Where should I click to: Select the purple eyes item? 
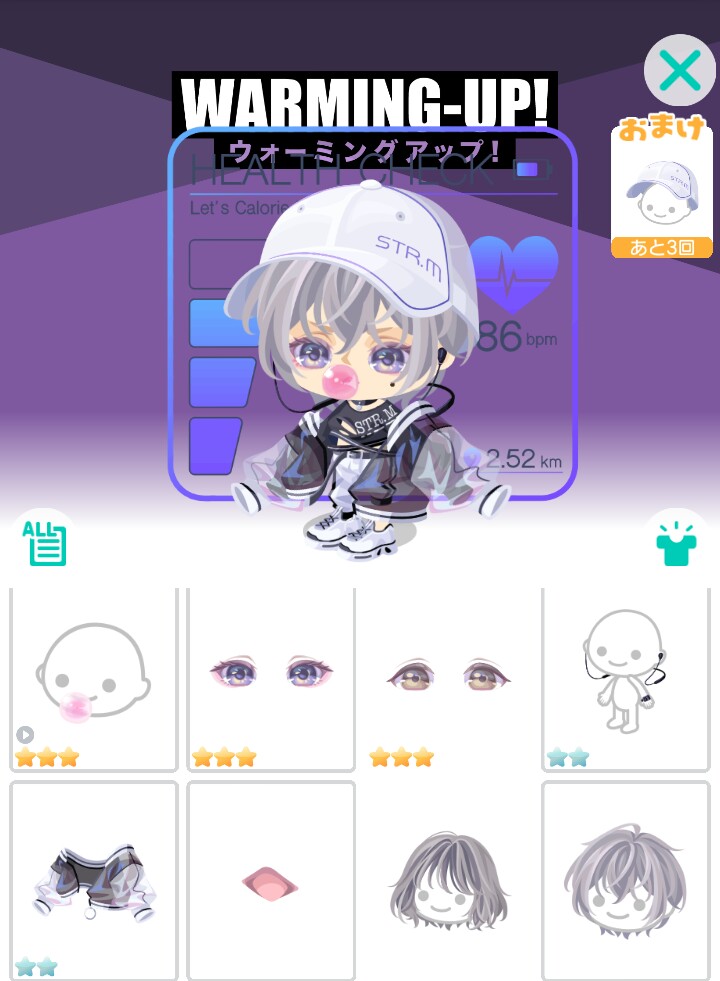[271, 679]
